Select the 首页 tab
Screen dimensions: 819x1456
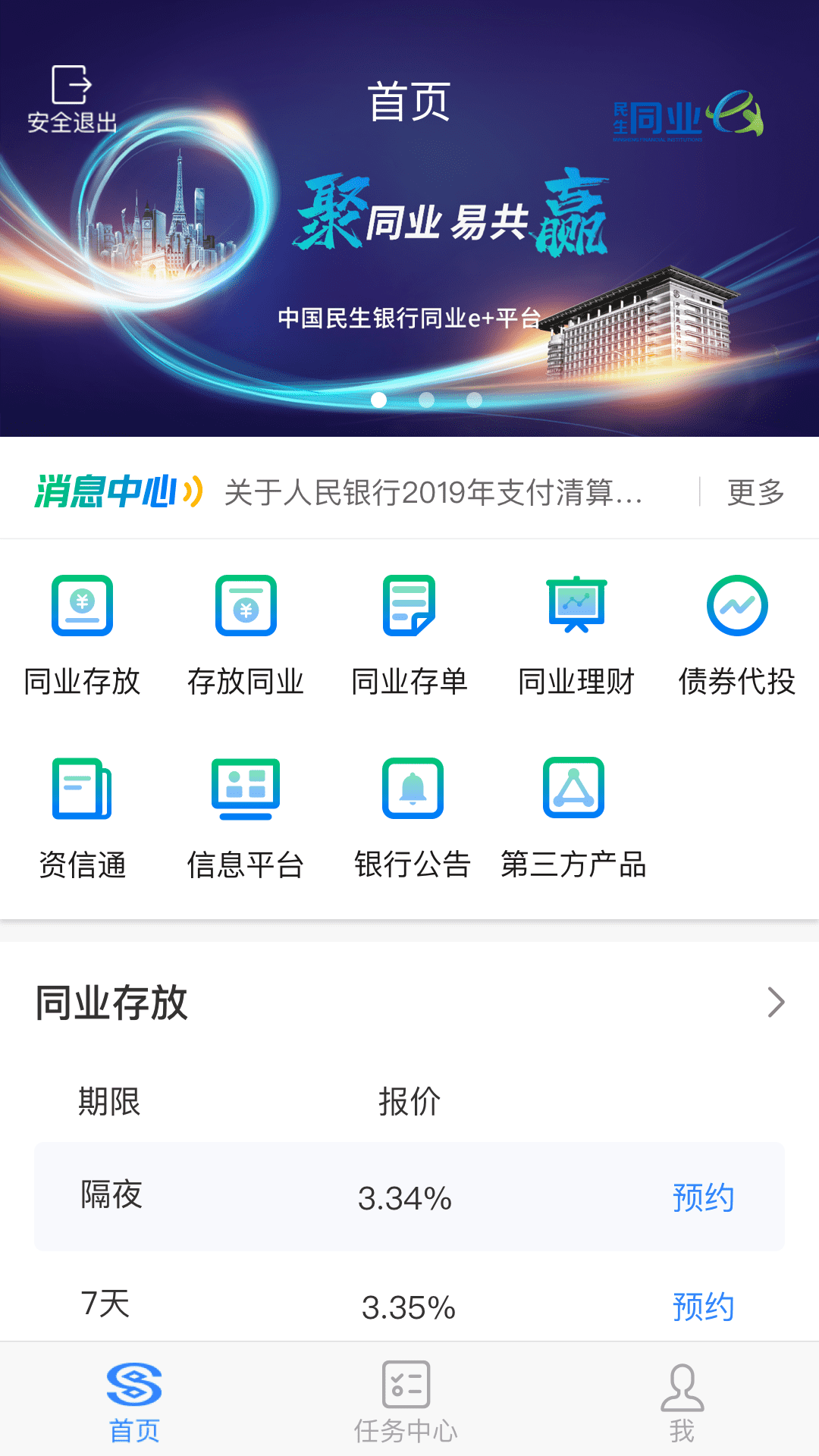click(134, 1401)
